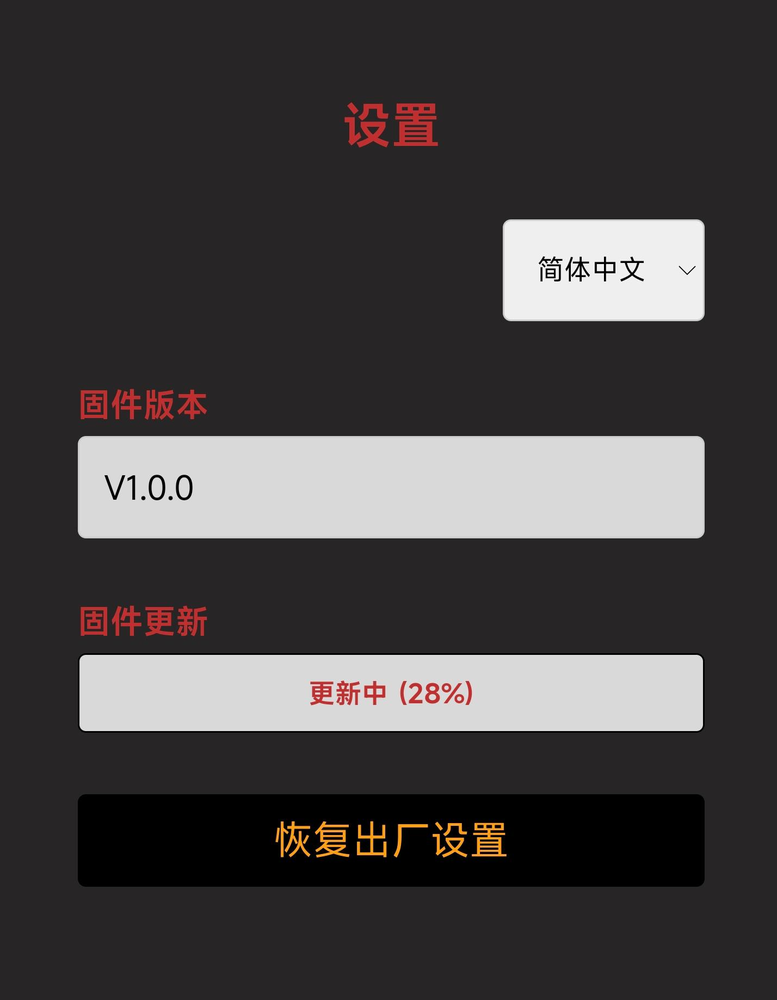The image size is (777, 1000).
Task: Tap the 固件版本 field showing V1.0.0
Action: click(x=391, y=487)
